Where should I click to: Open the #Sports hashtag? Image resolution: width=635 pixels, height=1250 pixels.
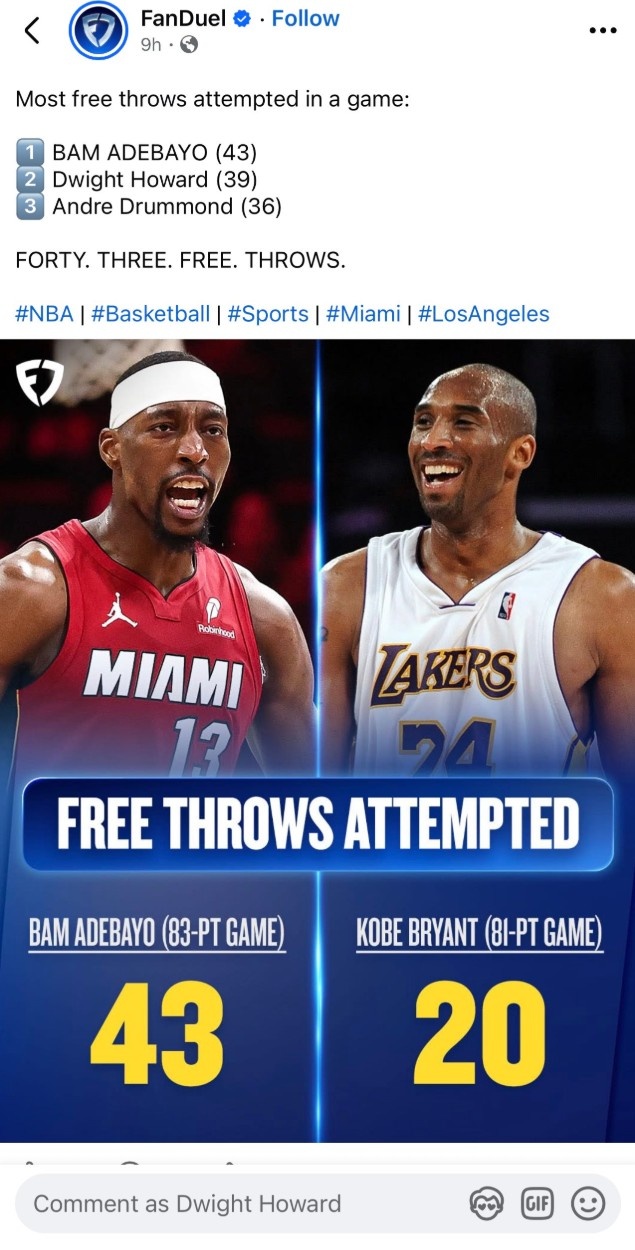[268, 313]
